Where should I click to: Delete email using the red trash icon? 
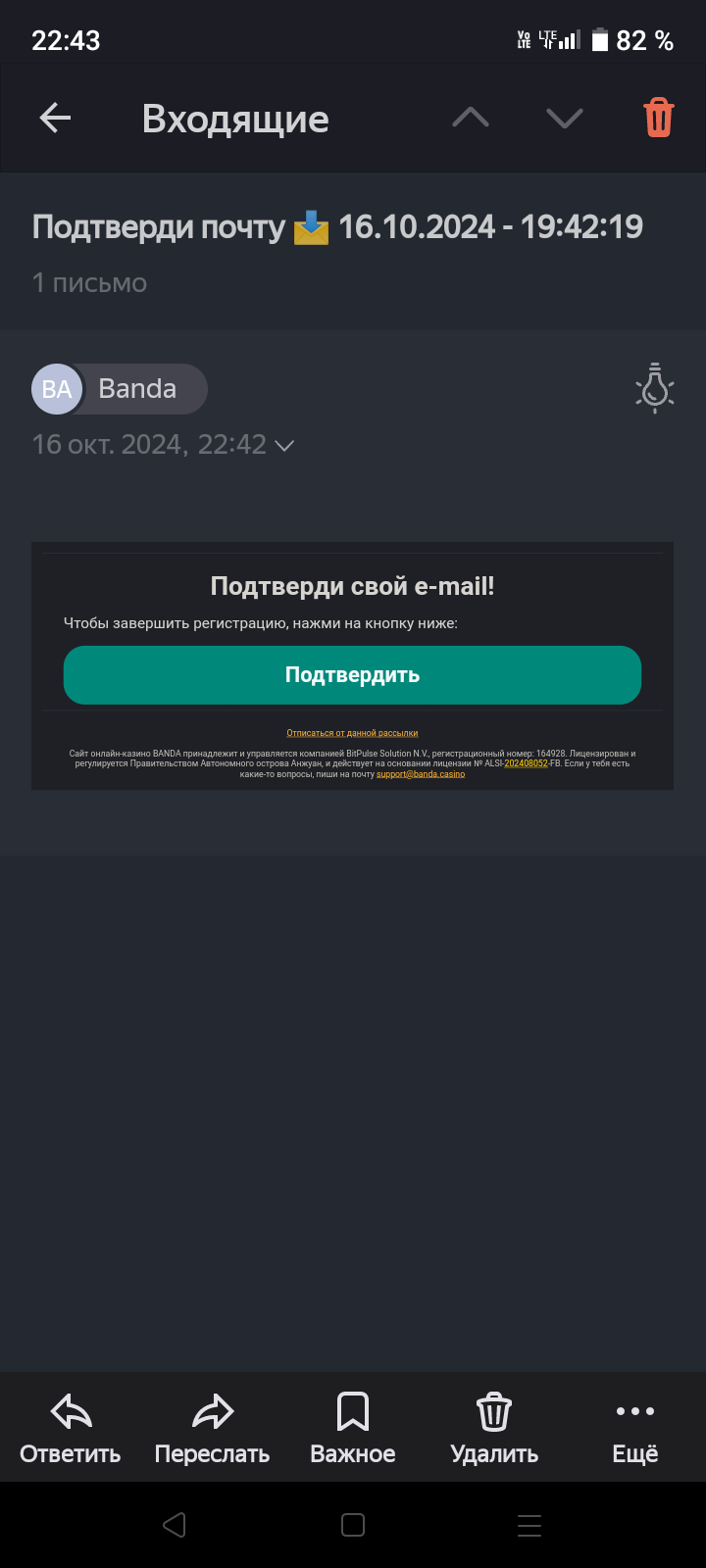(658, 119)
